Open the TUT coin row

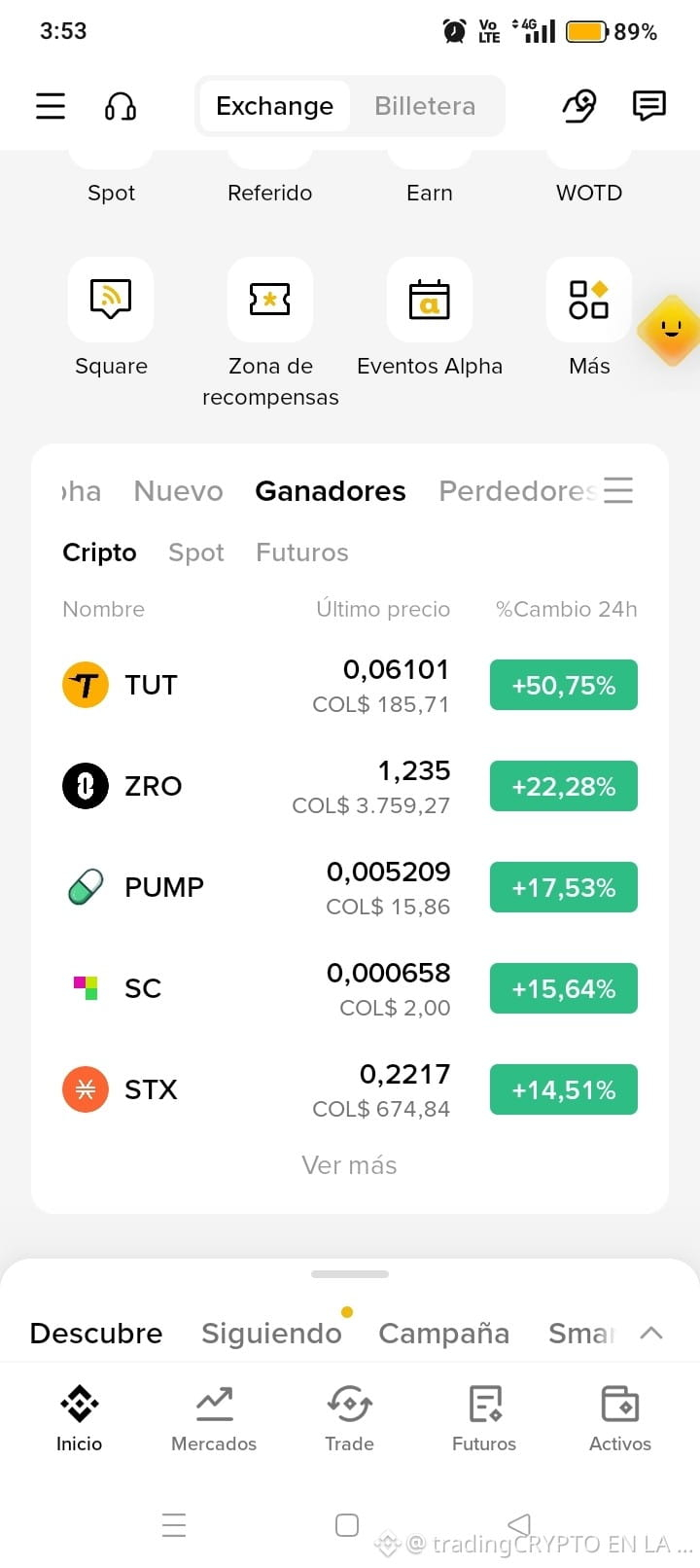click(350, 685)
